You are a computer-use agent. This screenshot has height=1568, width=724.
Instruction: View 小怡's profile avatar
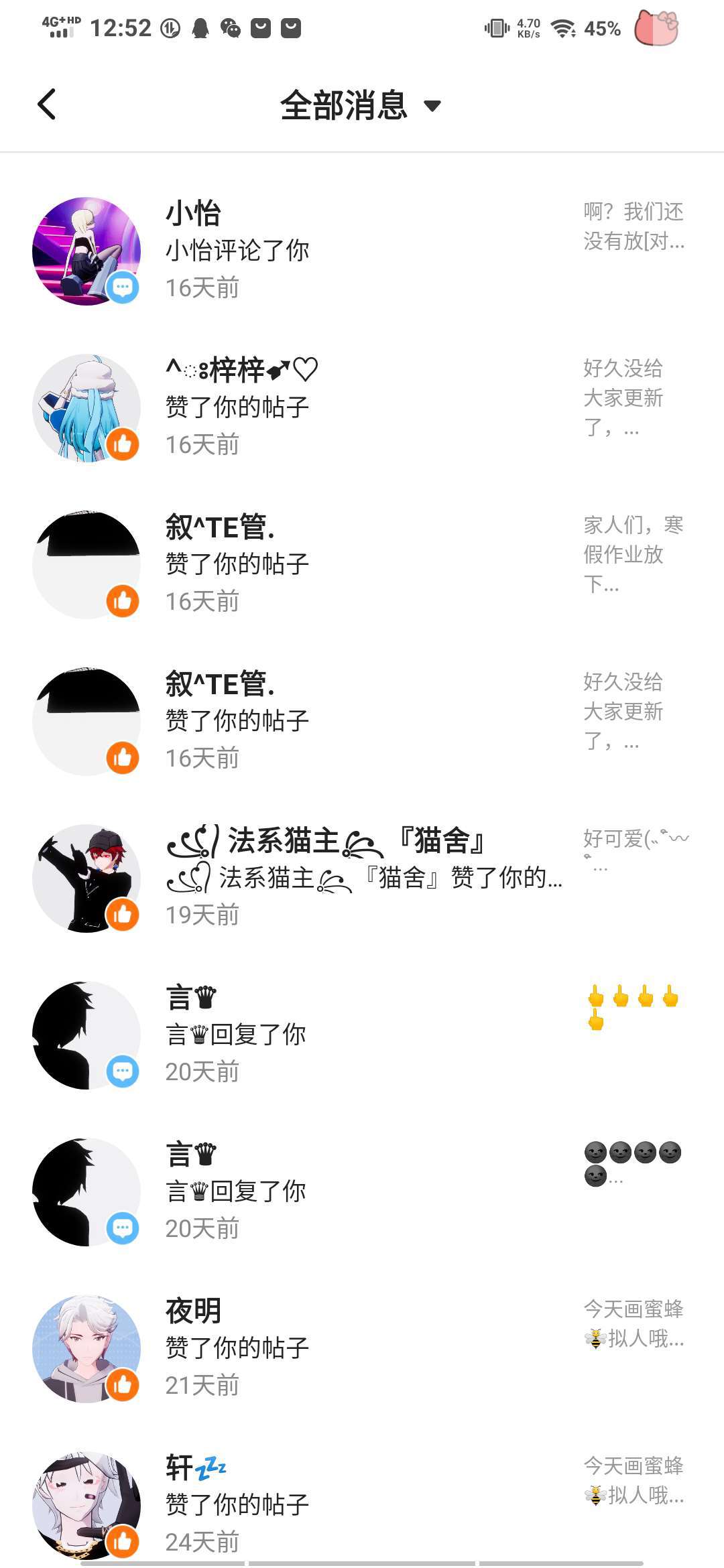(x=86, y=251)
